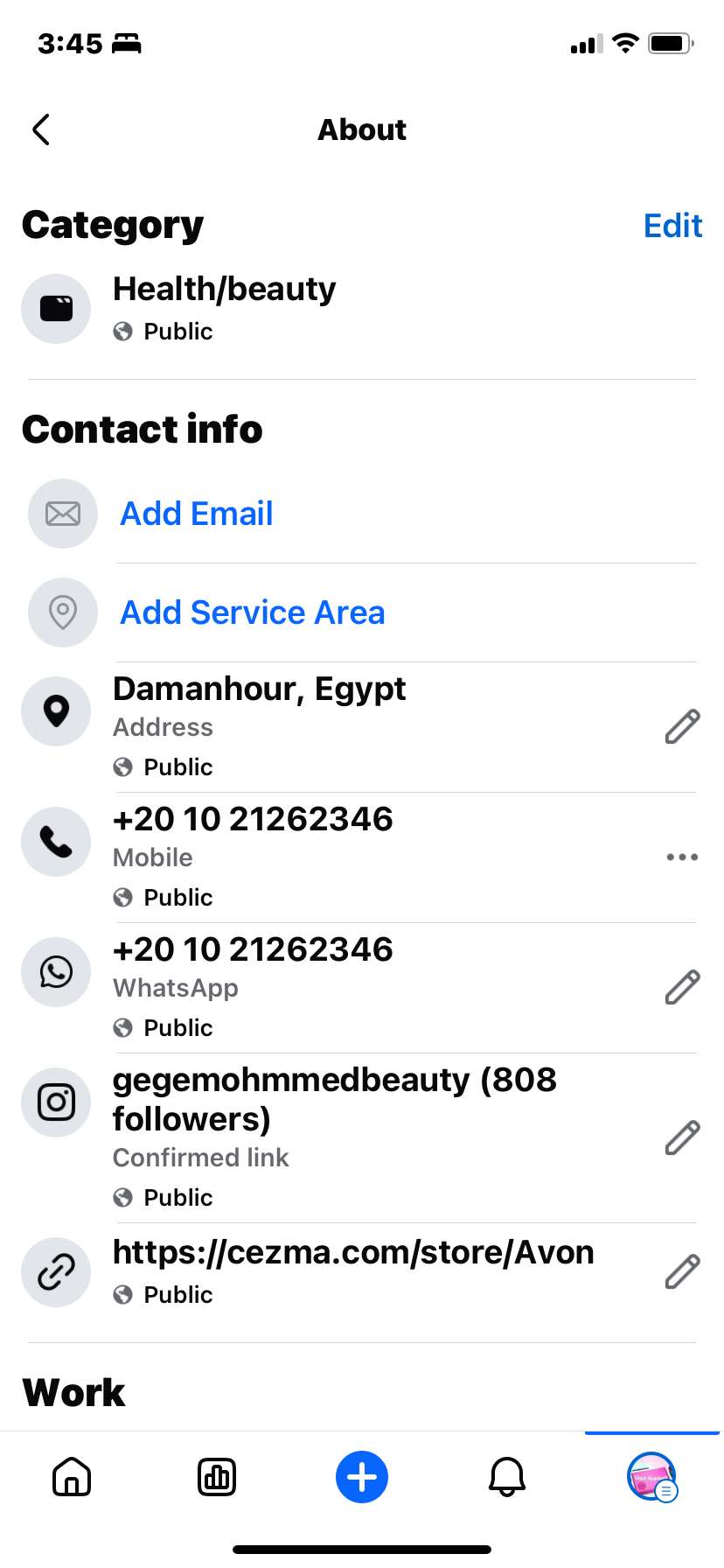
Task: Edit the Category section
Action: click(x=672, y=226)
